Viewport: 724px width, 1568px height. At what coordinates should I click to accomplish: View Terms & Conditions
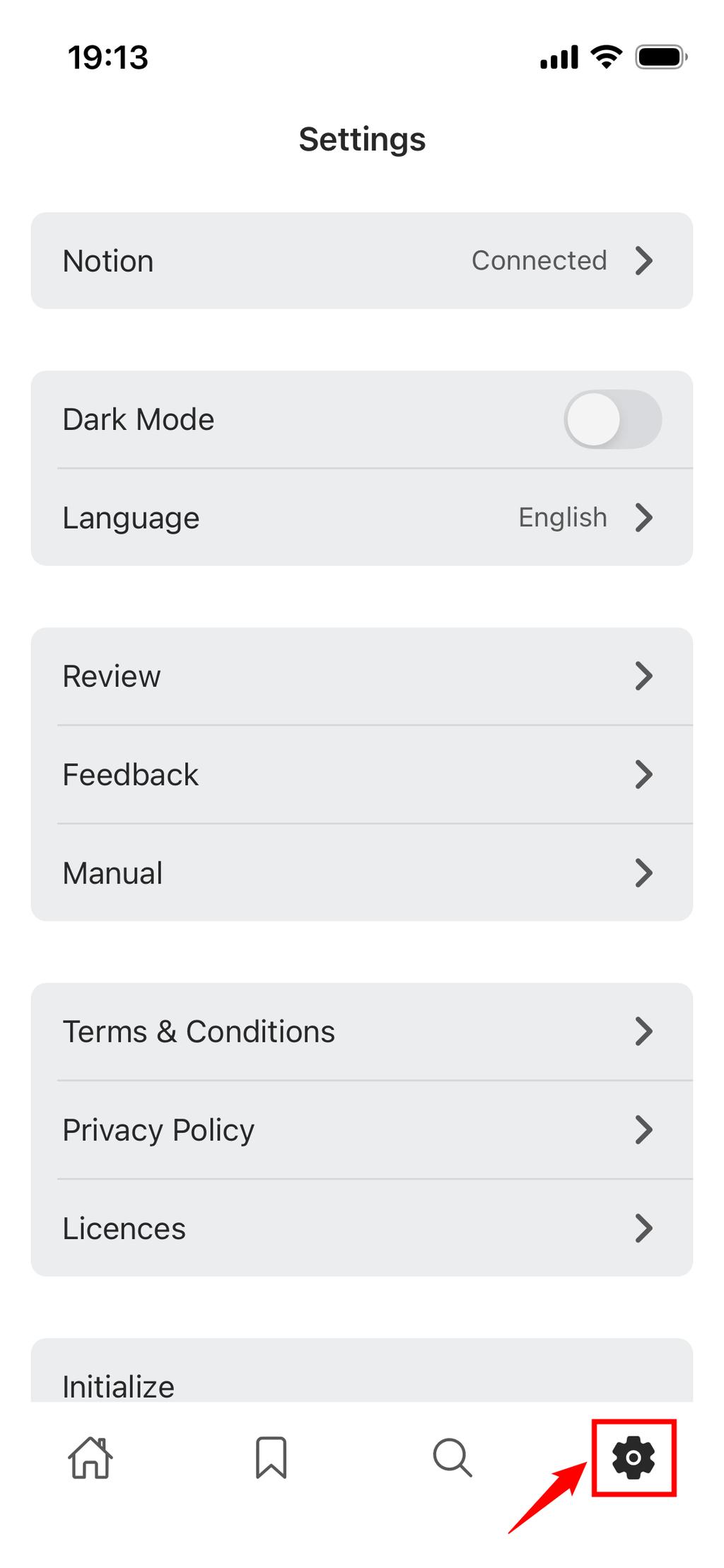coord(361,1031)
